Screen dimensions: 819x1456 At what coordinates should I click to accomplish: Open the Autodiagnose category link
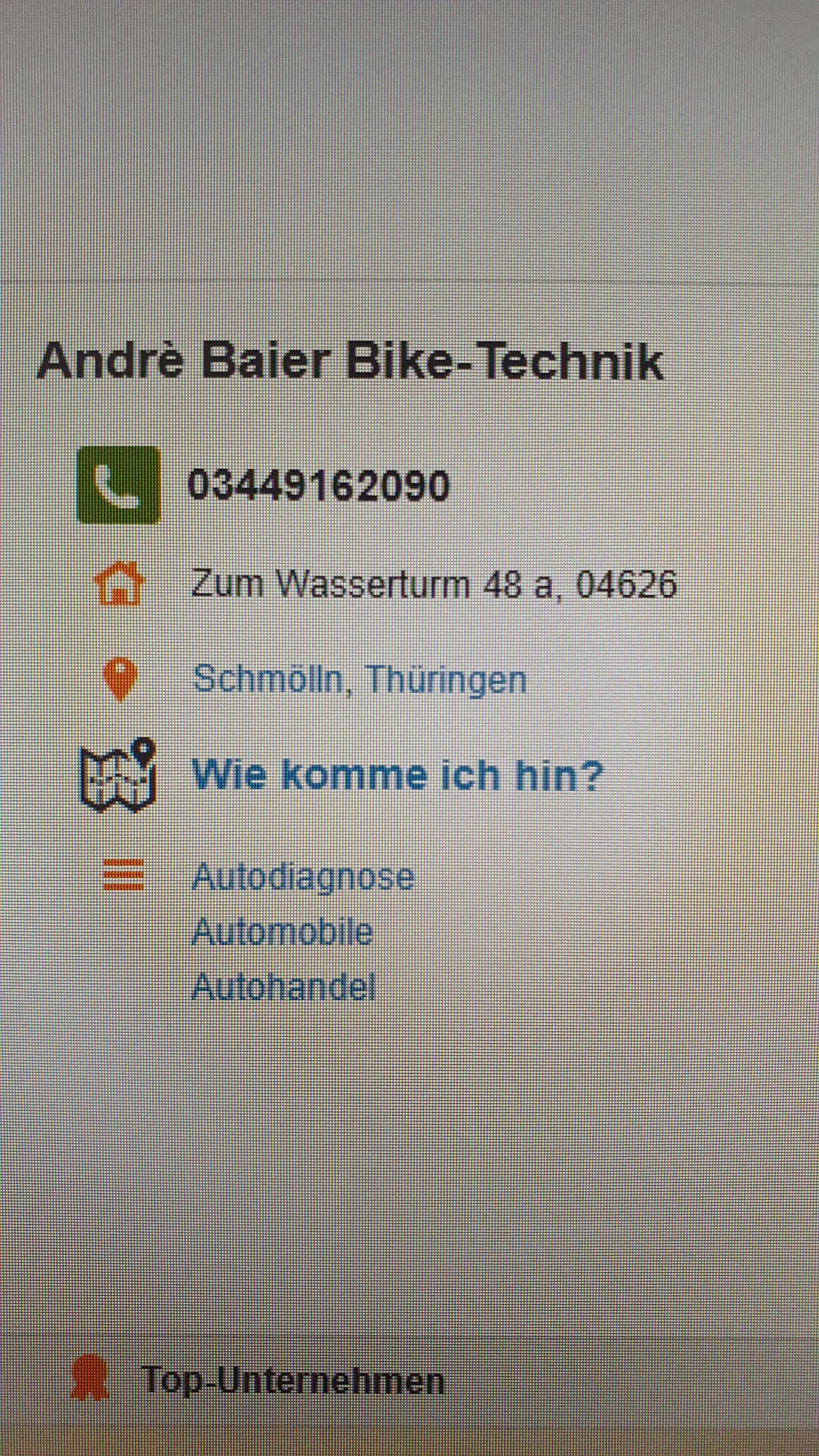303,877
